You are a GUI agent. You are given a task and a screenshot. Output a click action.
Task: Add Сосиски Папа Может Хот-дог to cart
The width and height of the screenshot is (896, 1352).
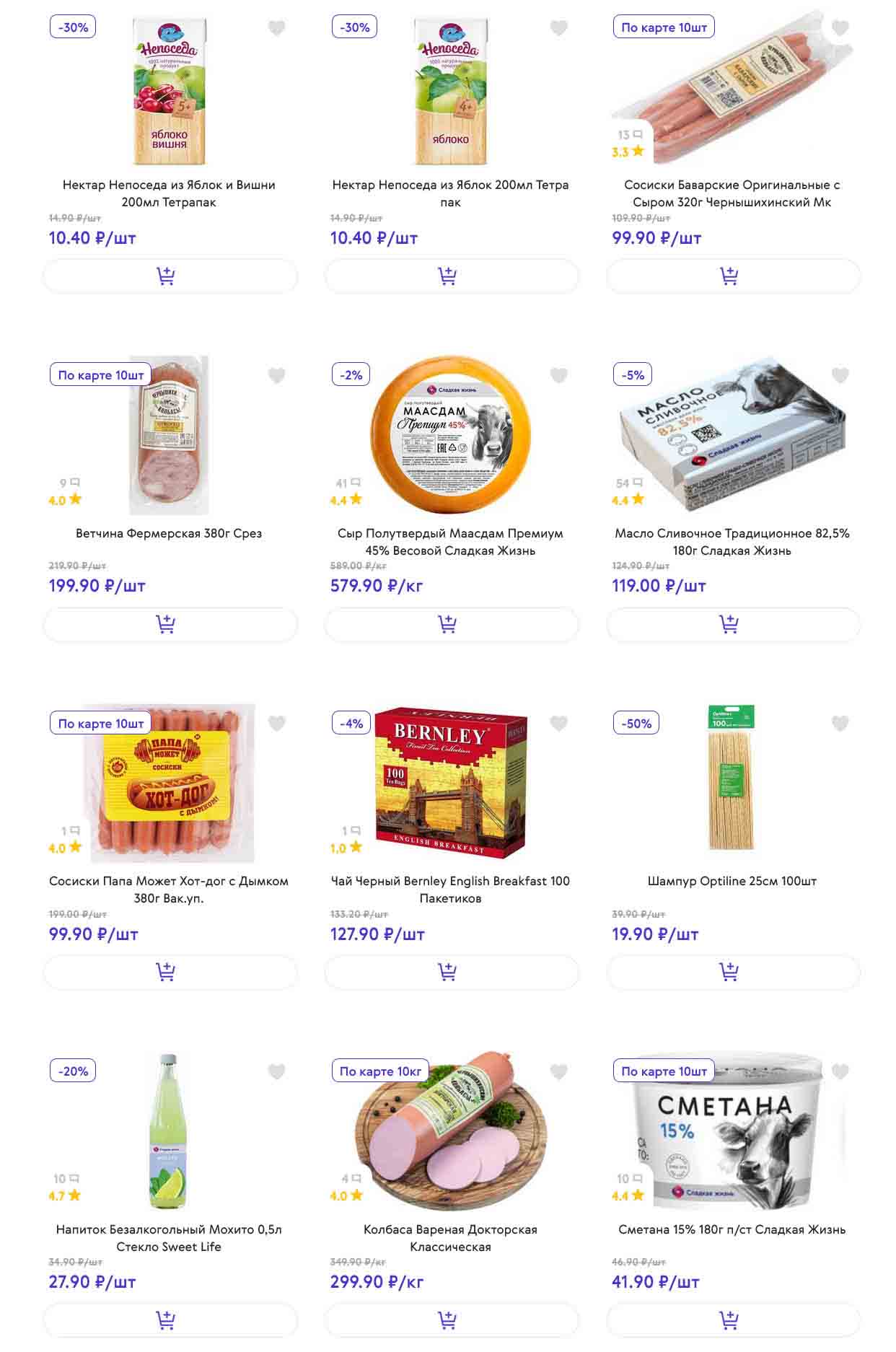pyautogui.click(x=170, y=972)
